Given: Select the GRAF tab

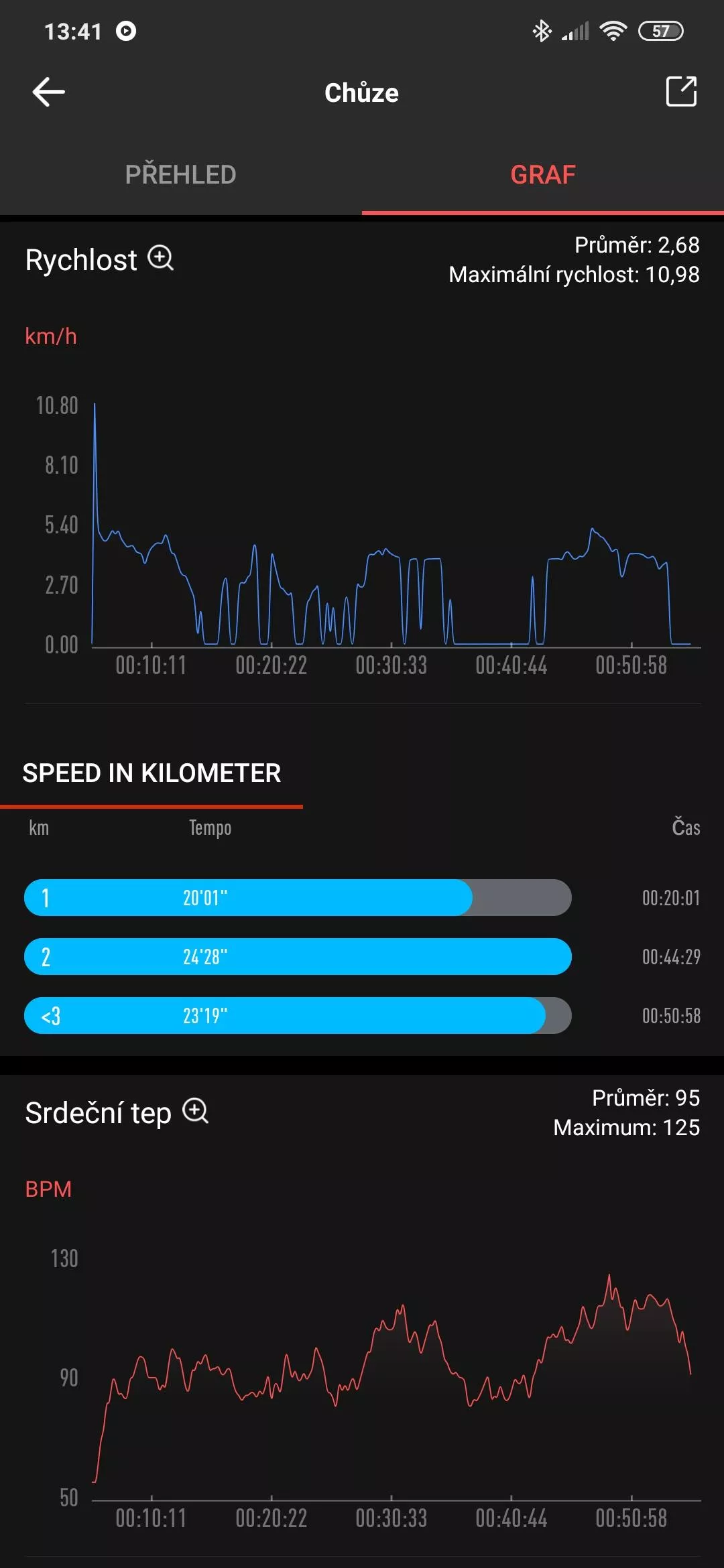Looking at the screenshot, I should coord(543,174).
